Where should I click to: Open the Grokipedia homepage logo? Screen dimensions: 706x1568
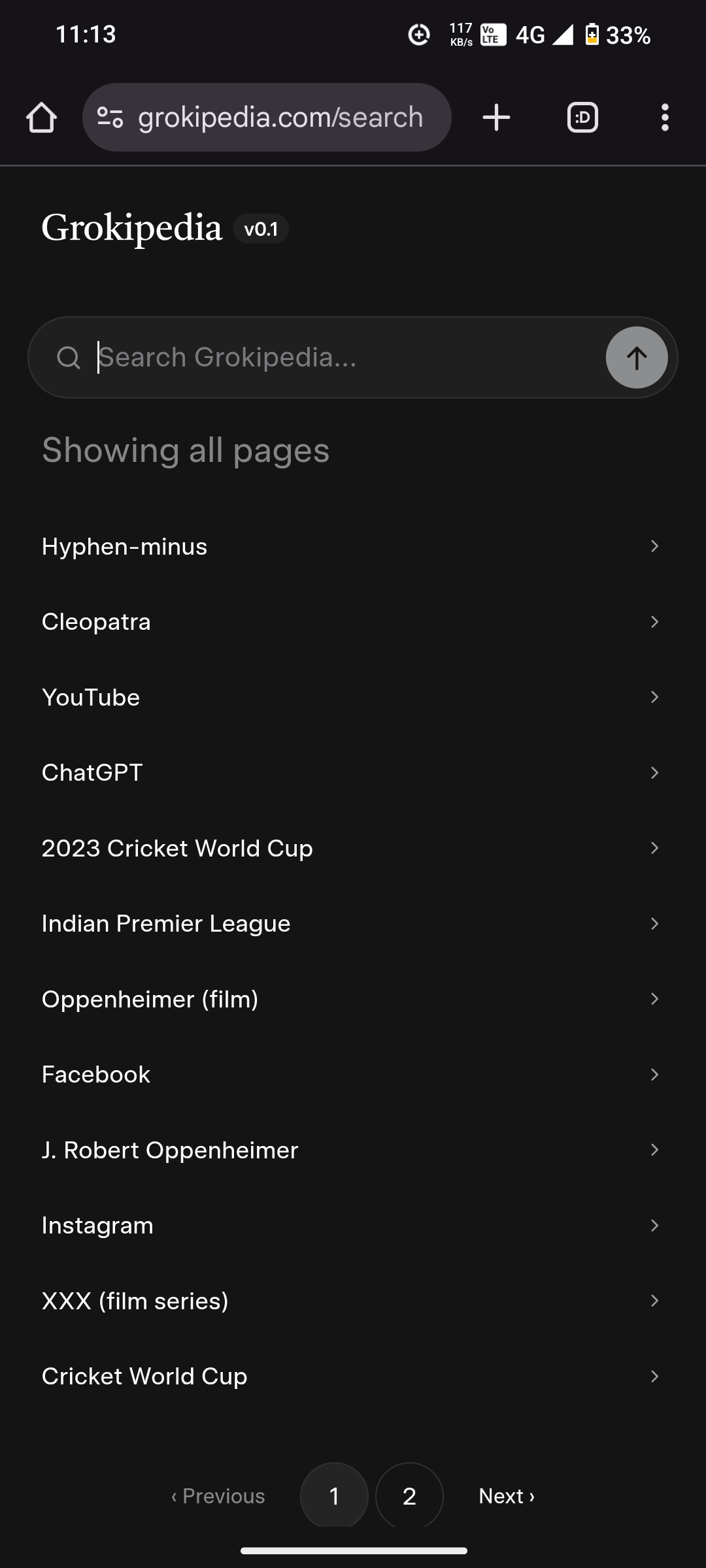coord(132,228)
